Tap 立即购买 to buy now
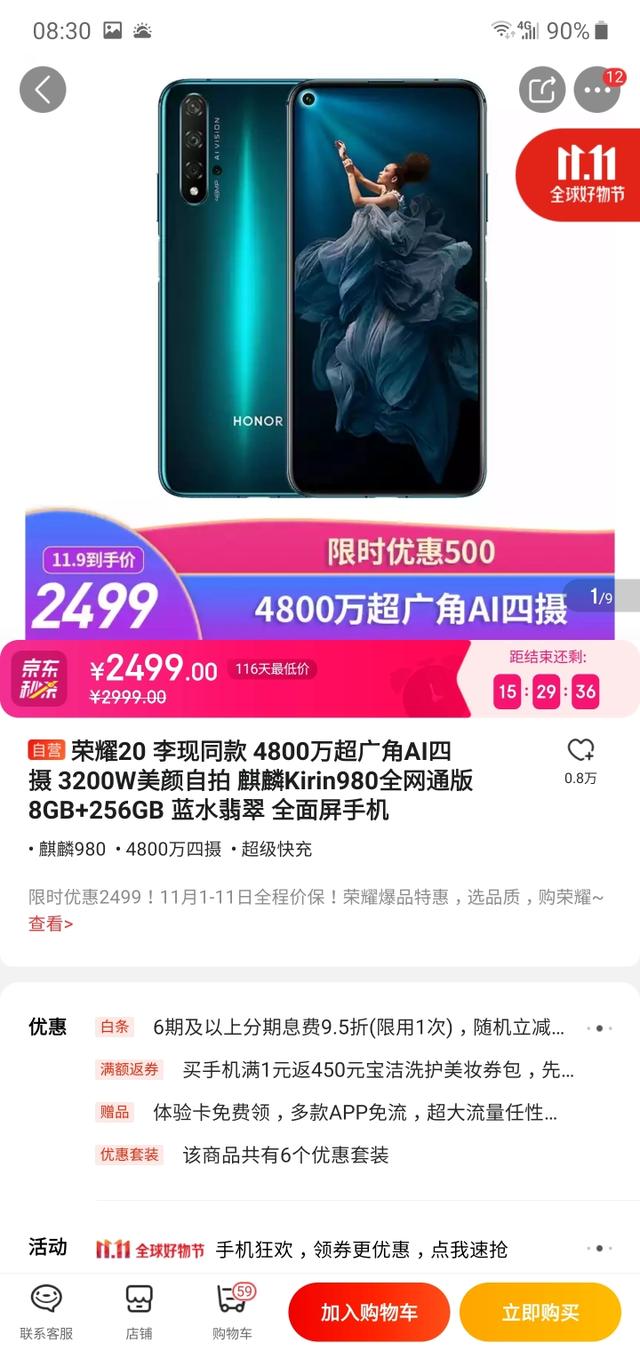This screenshot has height=1351, width=640. coord(540,1312)
